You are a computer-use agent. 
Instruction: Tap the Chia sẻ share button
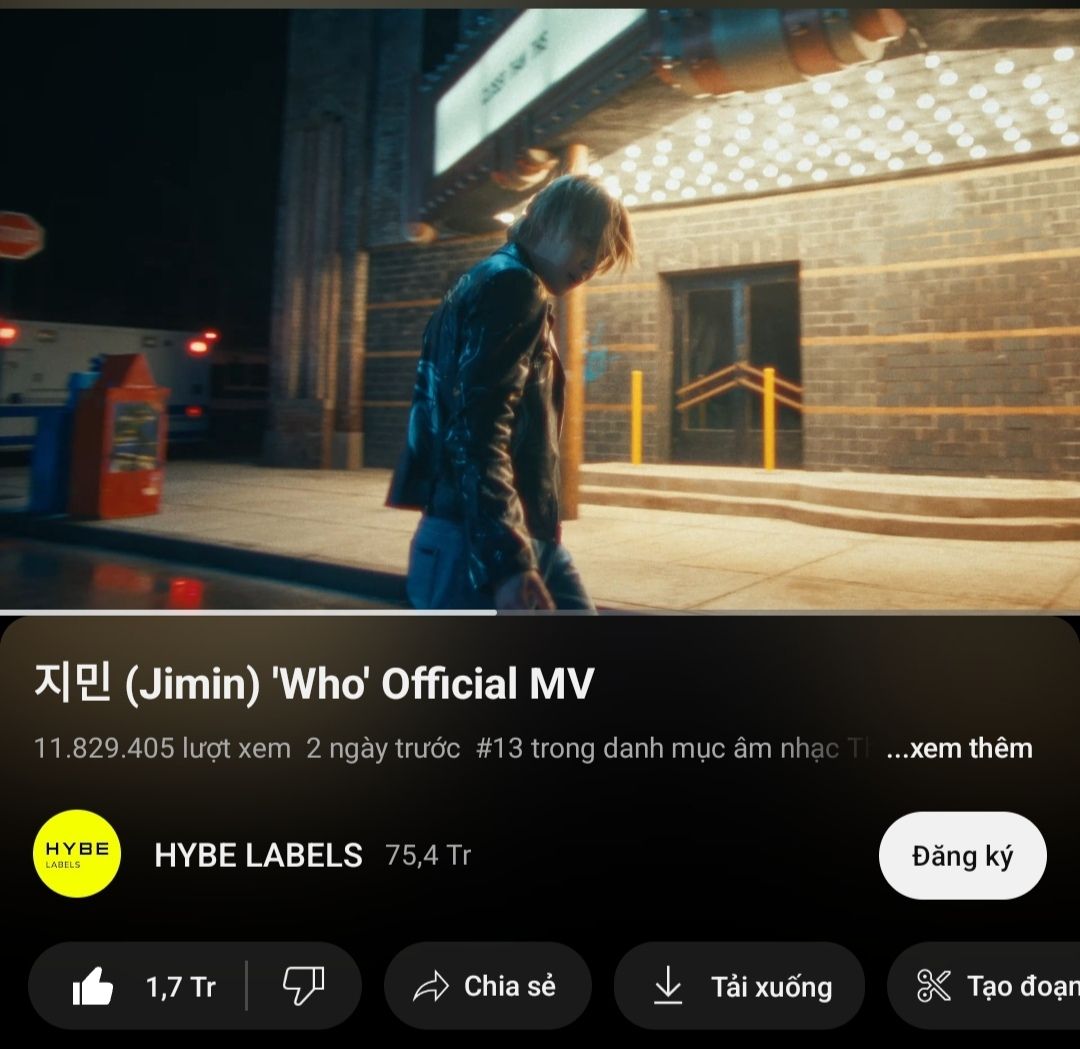pos(488,986)
